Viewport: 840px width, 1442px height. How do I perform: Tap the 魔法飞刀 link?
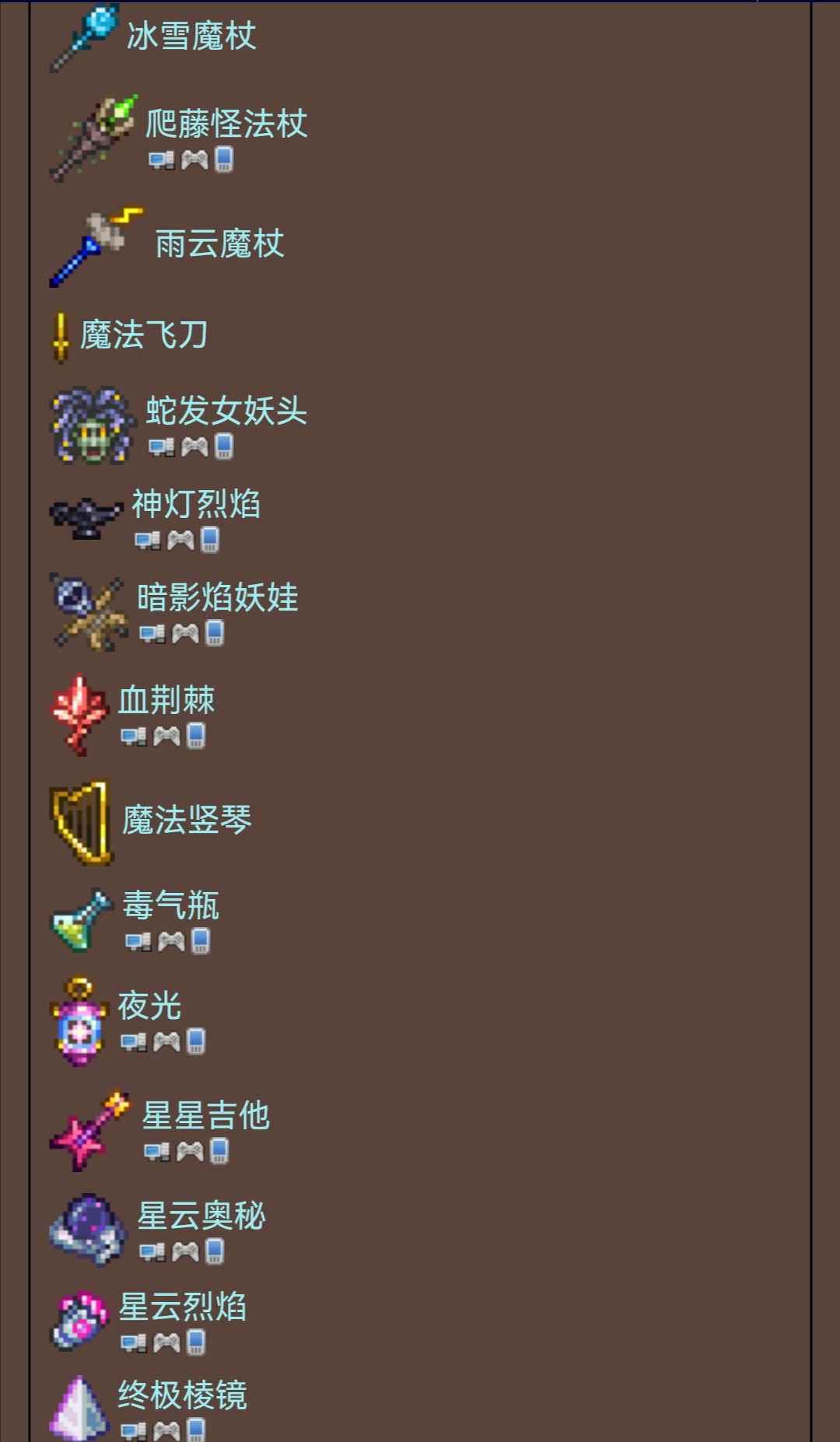coord(144,335)
